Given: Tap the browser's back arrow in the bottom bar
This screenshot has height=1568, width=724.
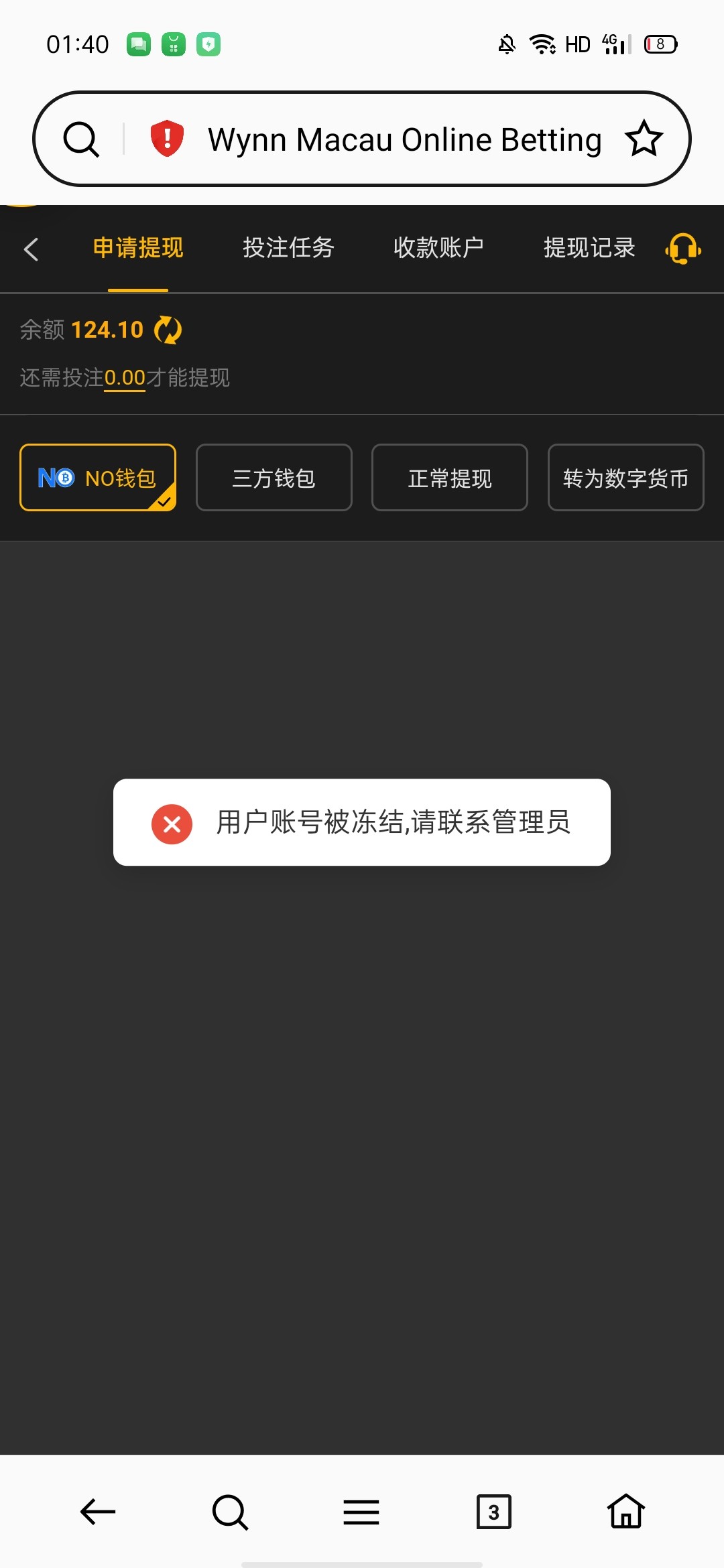Looking at the screenshot, I should pyautogui.click(x=98, y=1512).
